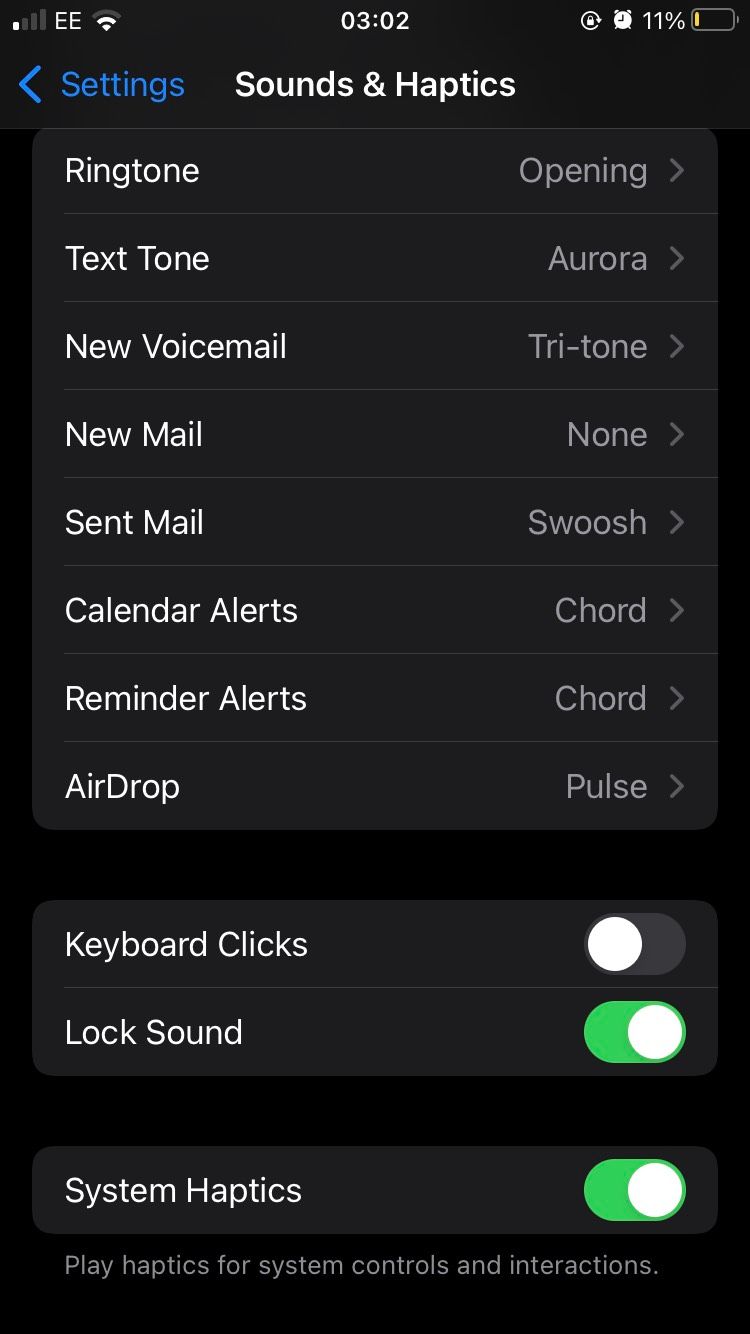Open Calendar Alerts sound row
The width and height of the screenshot is (750, 1334).
click(x=375, y=611)
